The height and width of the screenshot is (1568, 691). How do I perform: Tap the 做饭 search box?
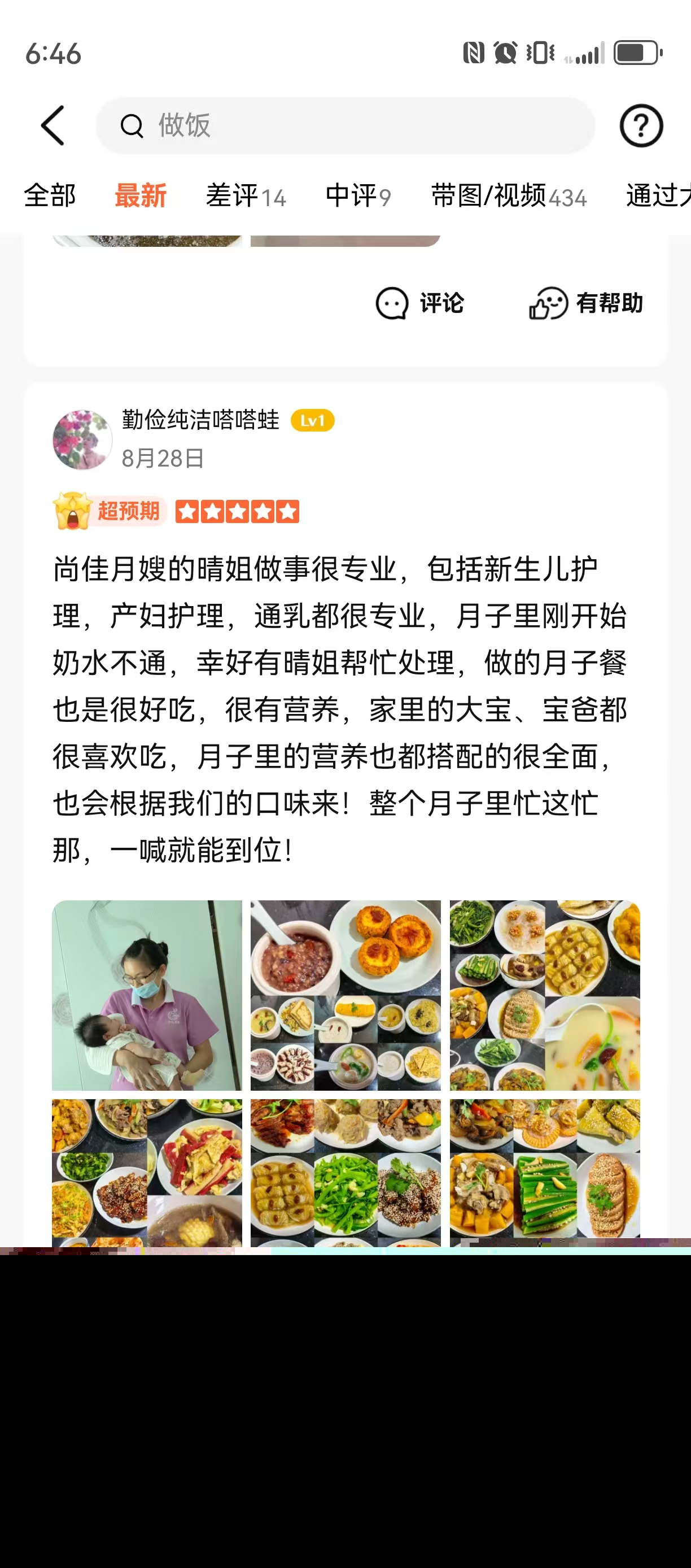tap(344, 126)
